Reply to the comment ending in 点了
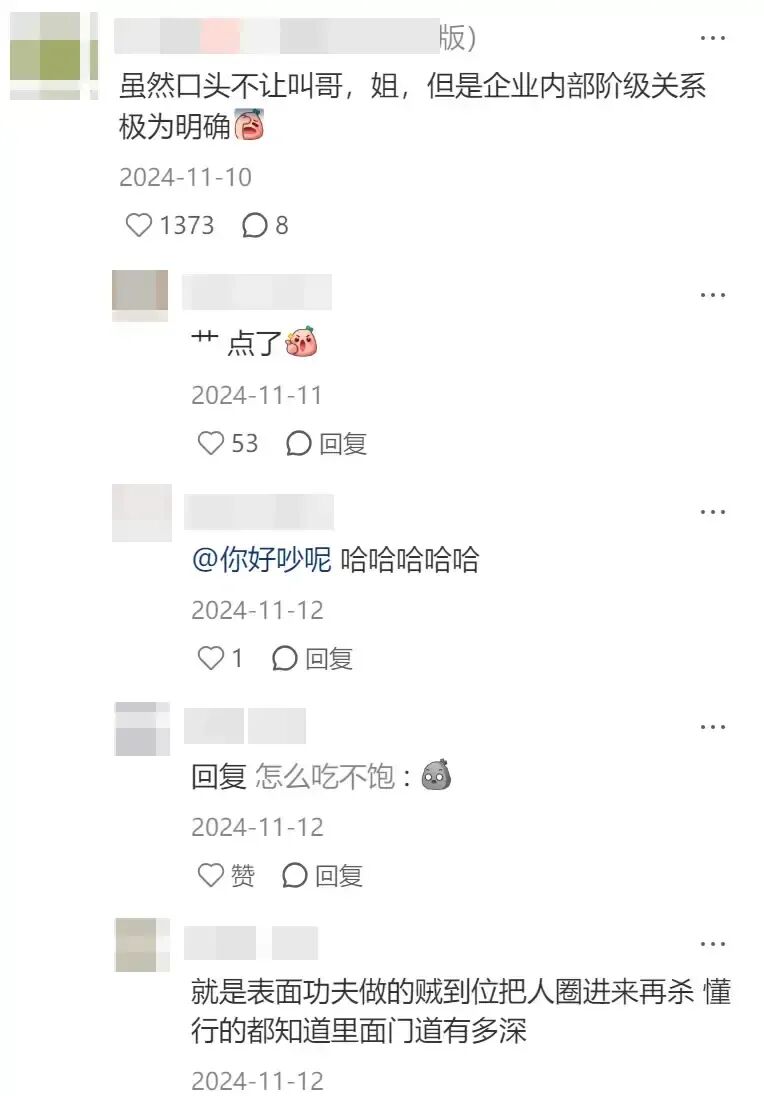The height and width of the screenshot is (1096, 764). click(328, 443)
